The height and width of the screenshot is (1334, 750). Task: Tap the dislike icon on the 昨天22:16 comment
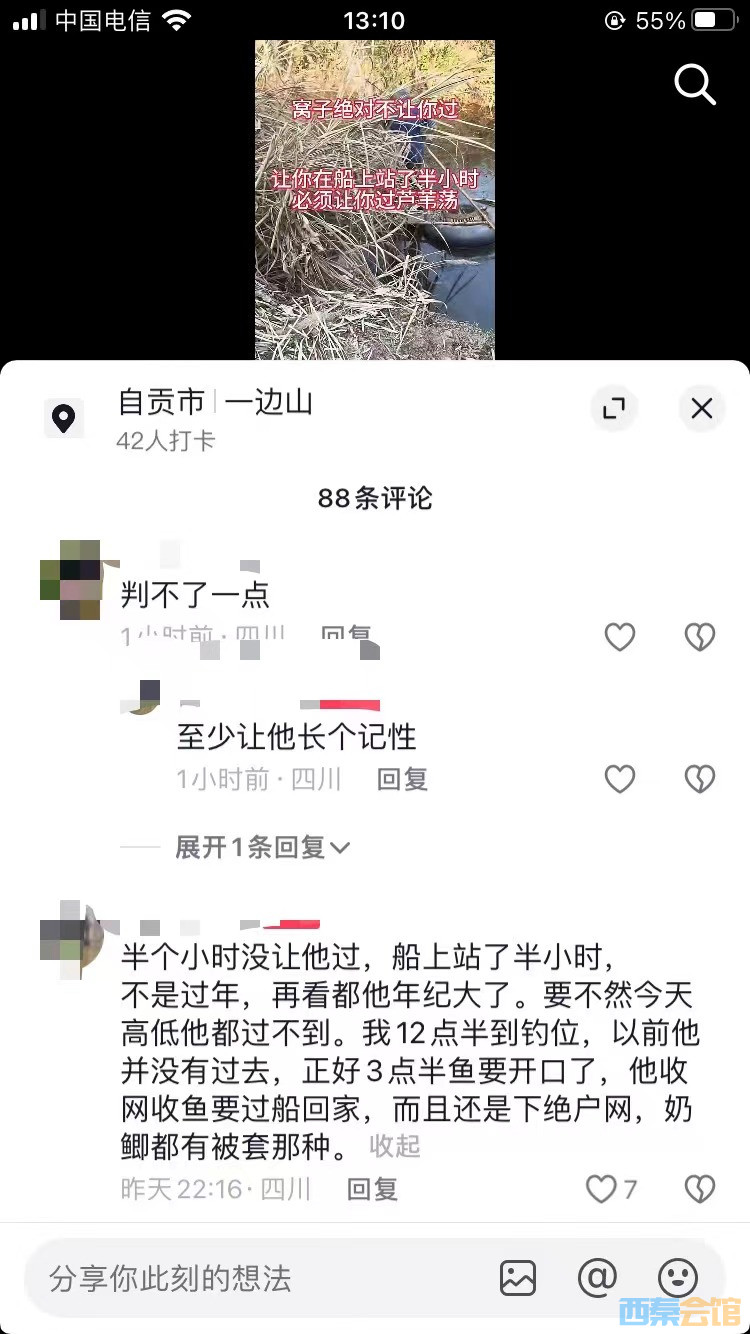(699, 1189)
